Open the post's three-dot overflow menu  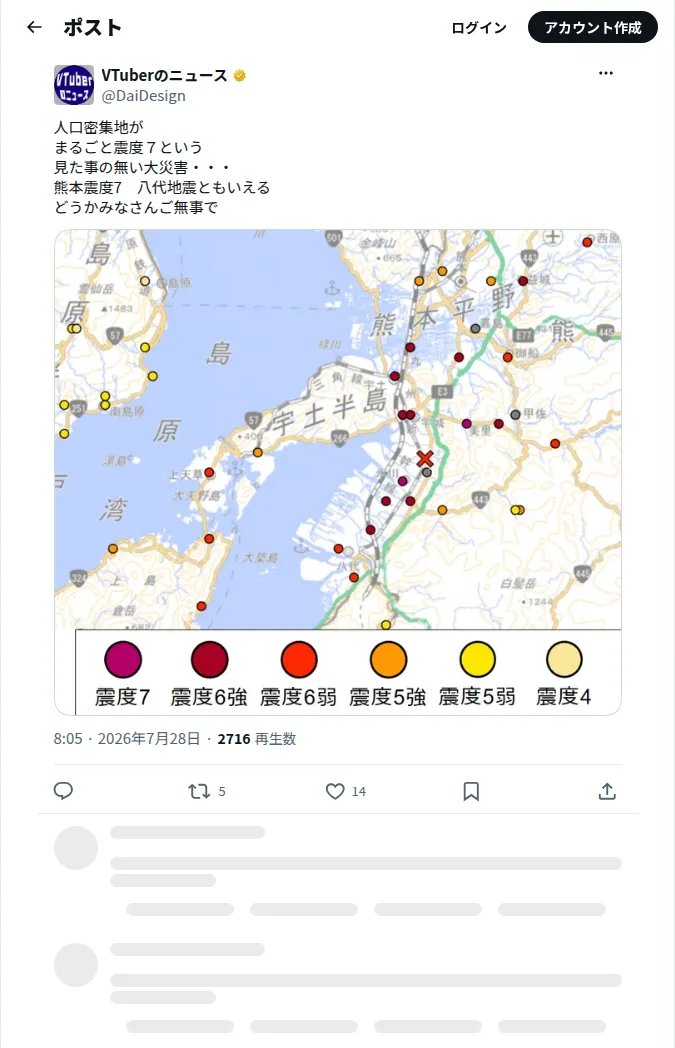coord(605,73)
